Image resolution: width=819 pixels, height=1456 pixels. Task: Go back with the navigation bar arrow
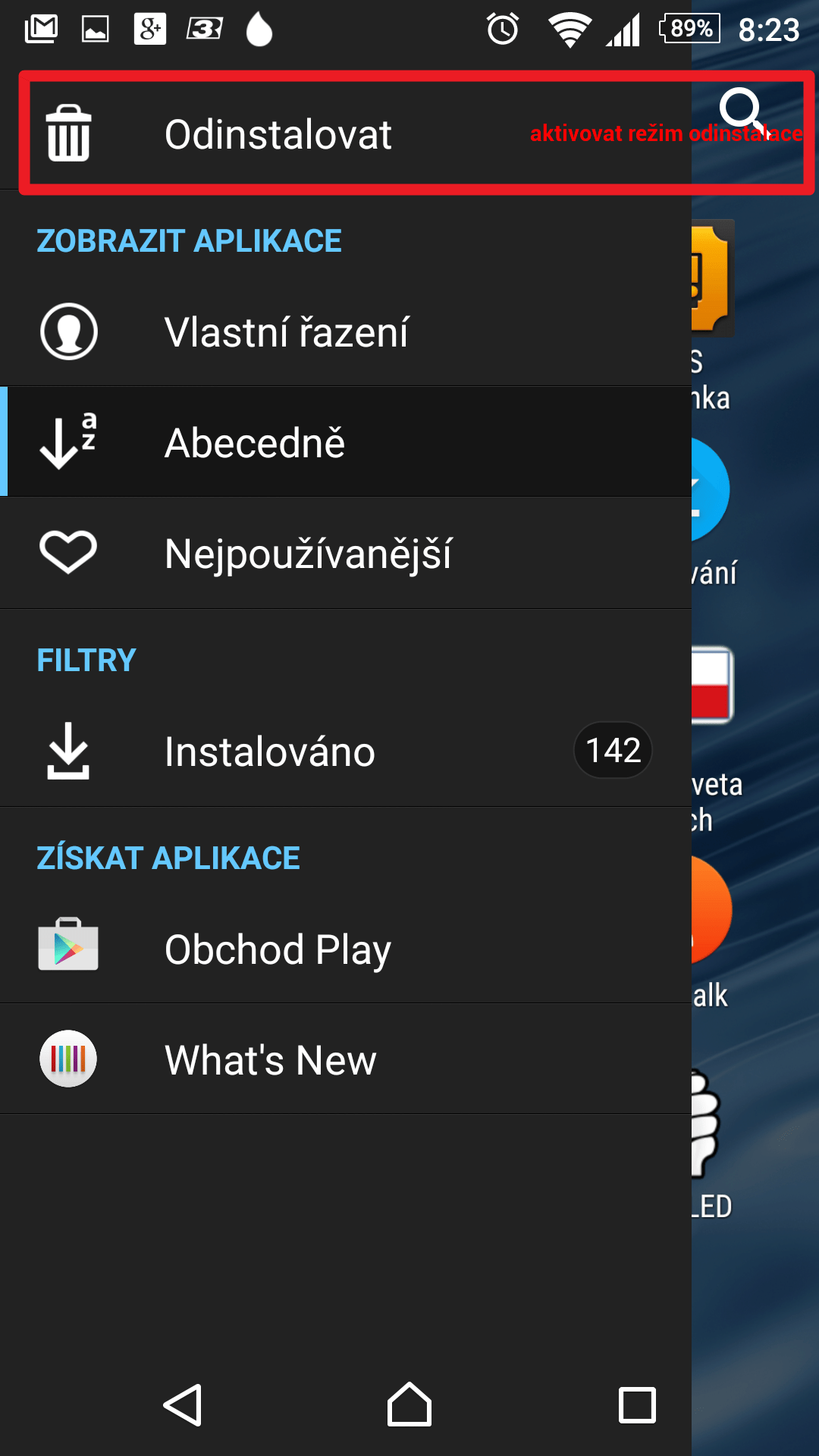point(183,1405)
